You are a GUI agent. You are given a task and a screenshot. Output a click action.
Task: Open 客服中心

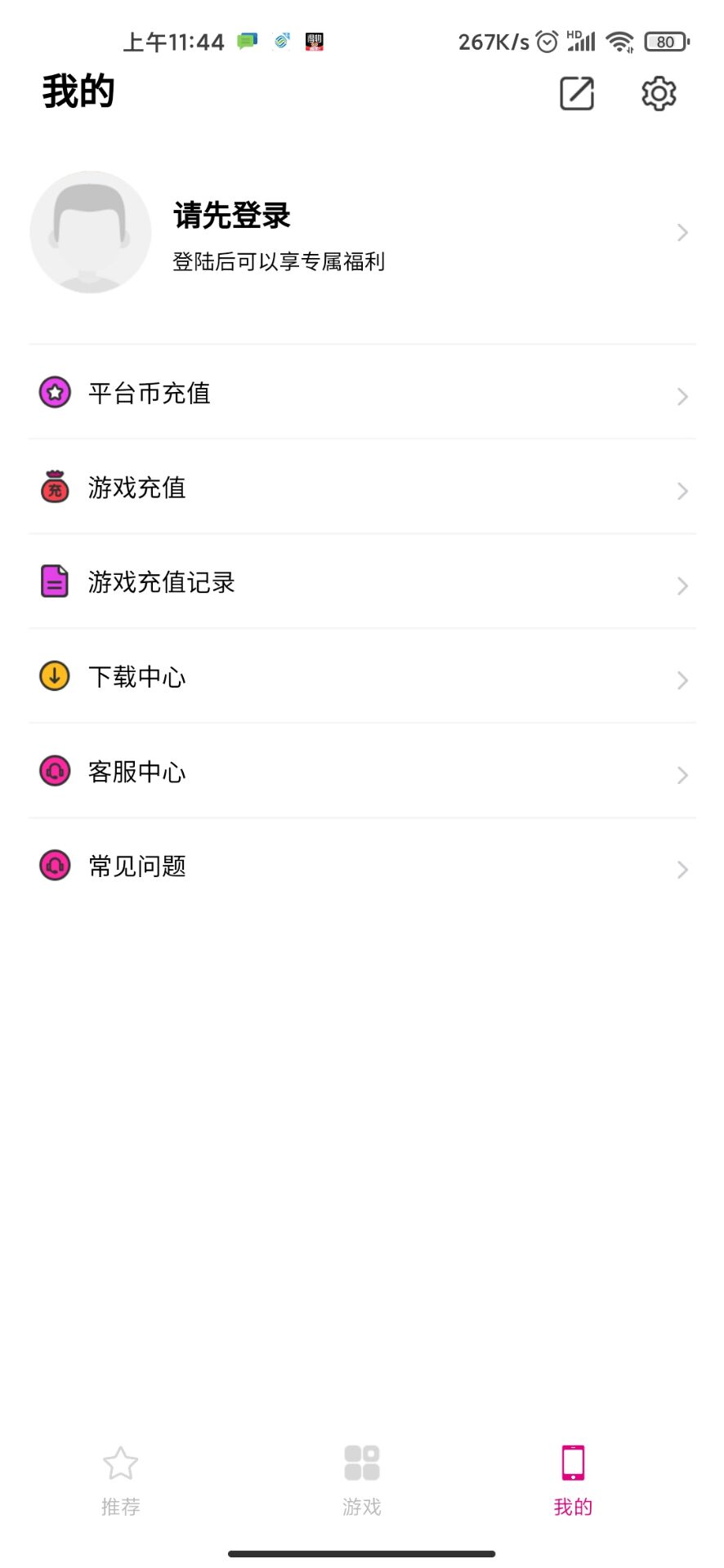coord(137,773)
